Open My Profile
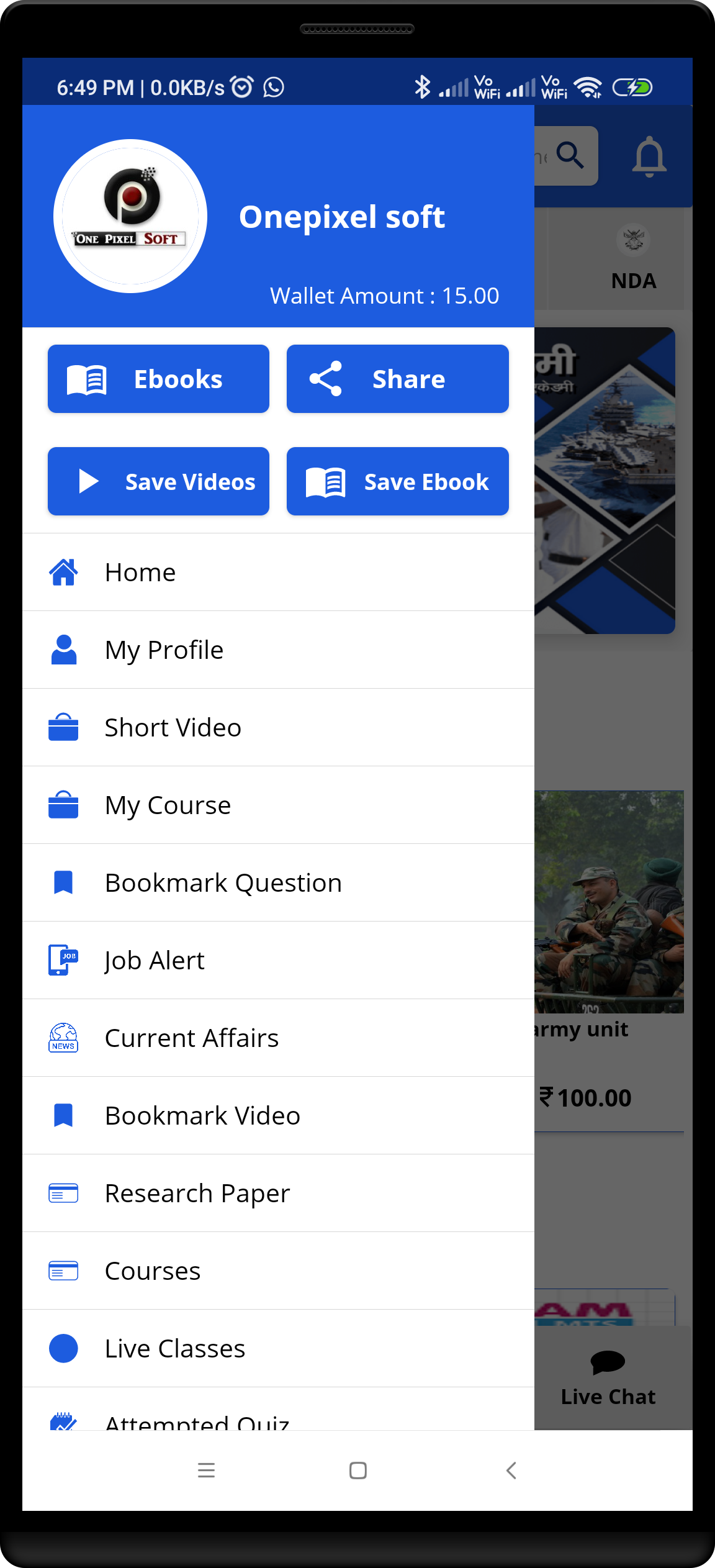 coord(278,650)
